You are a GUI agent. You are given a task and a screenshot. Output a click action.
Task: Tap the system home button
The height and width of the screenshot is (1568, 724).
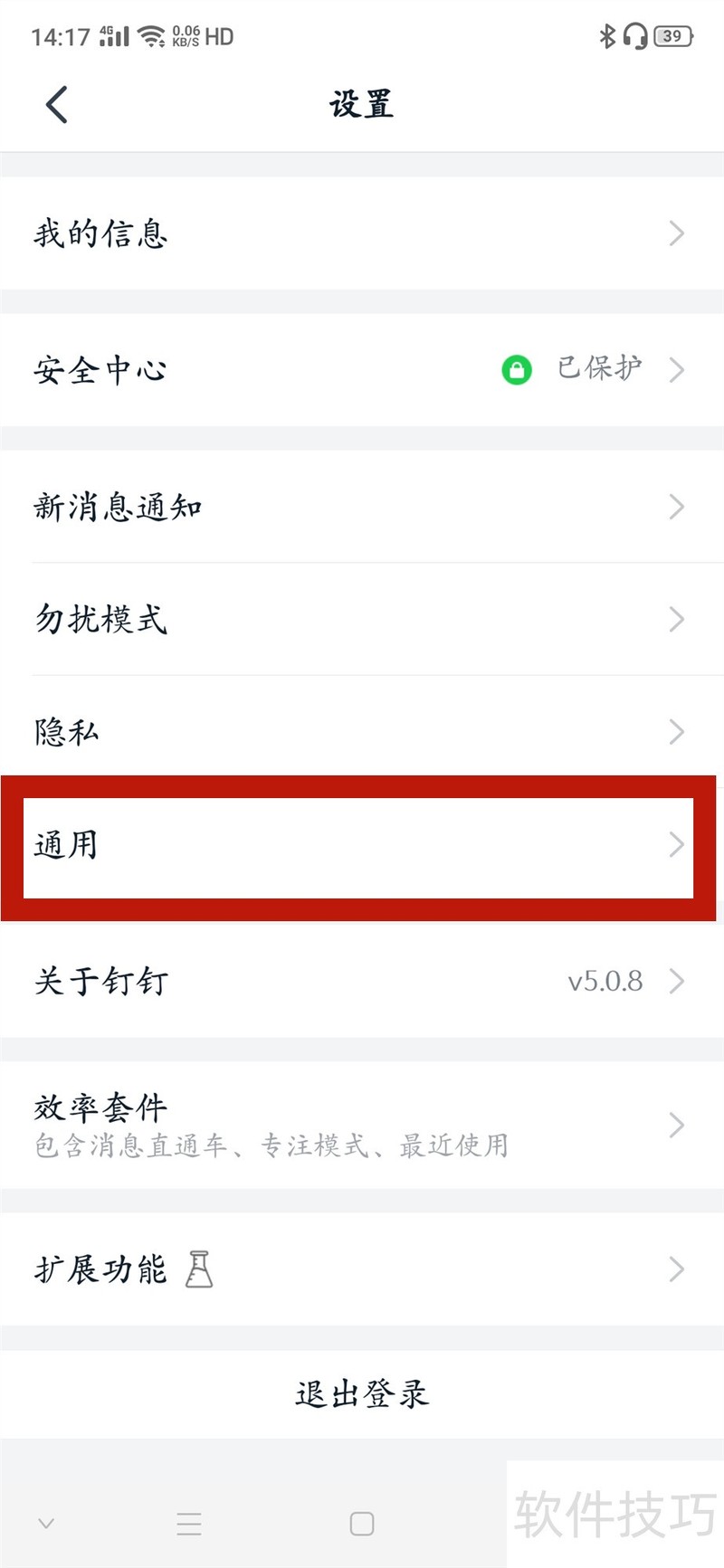pyautogui.click(x=362, y=1524)
